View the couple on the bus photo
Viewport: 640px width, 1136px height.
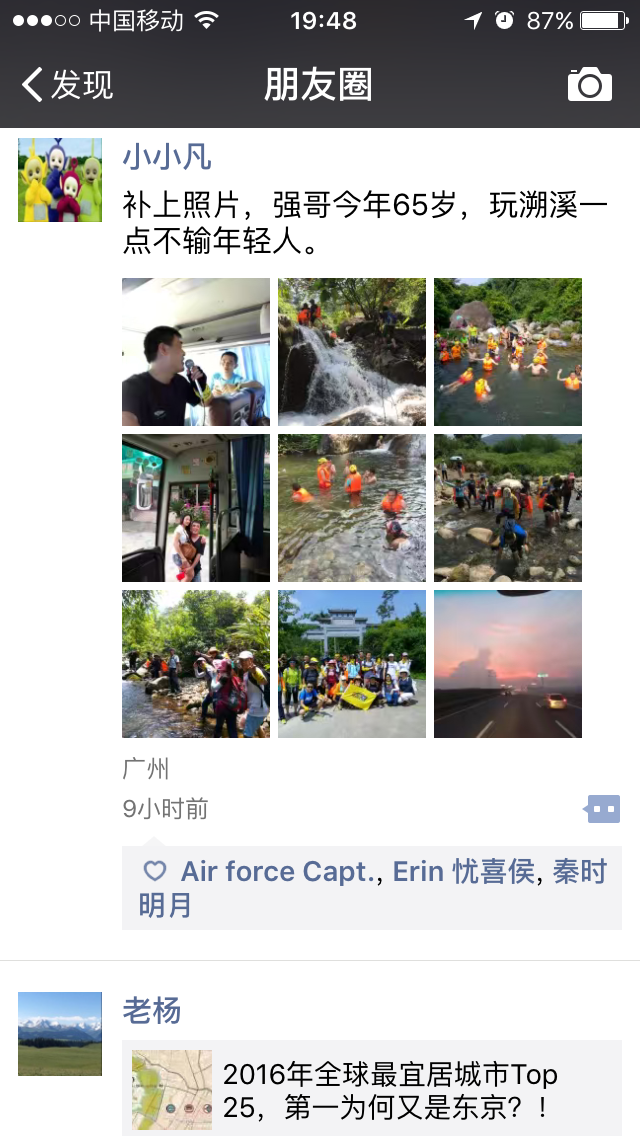point(196,508)
